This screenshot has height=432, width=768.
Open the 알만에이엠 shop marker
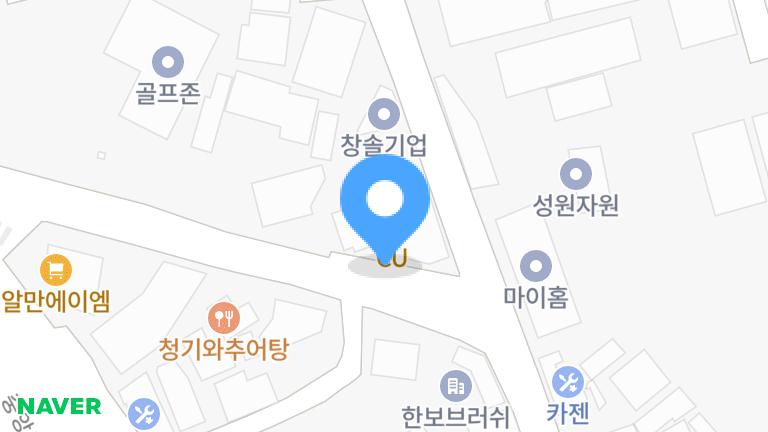coord(56,269)
